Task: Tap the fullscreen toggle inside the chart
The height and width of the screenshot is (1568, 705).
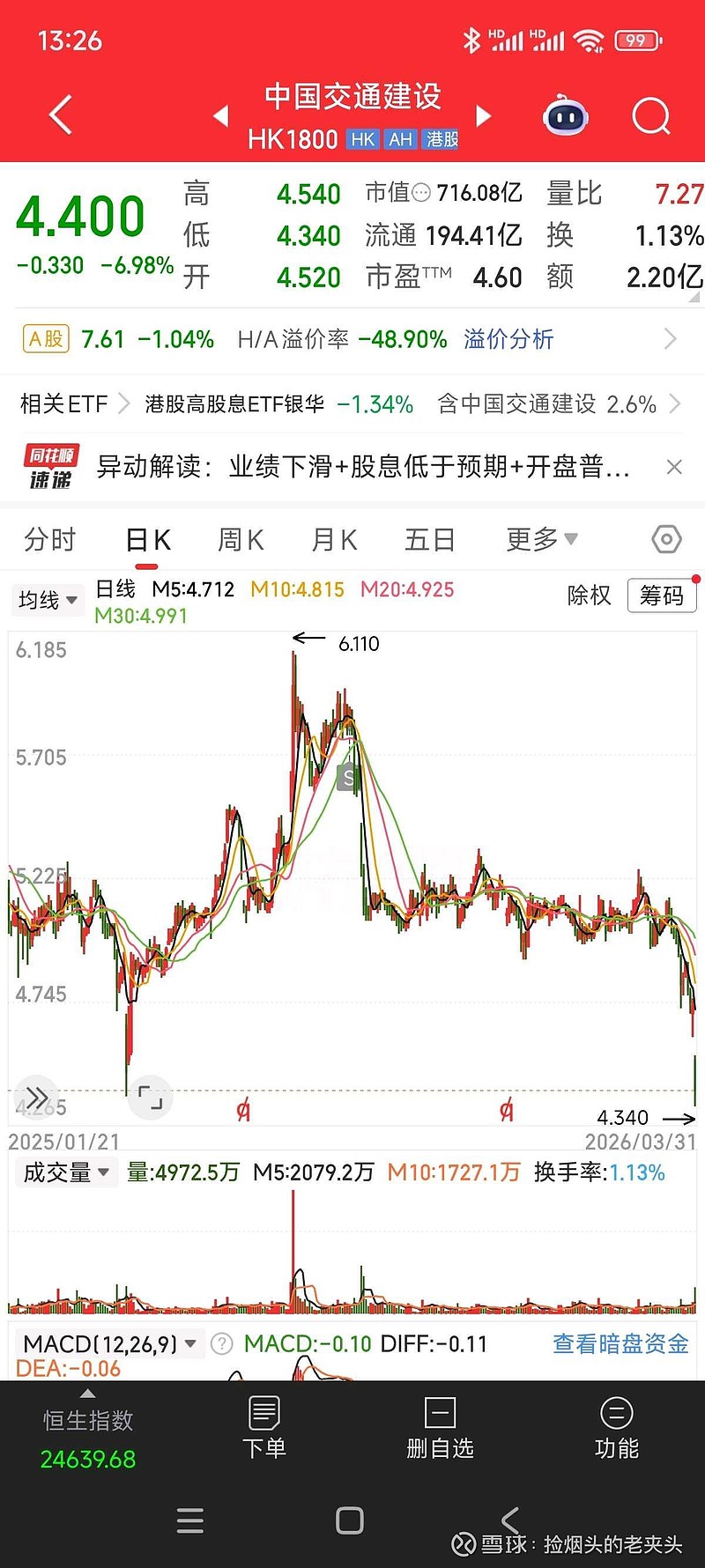Action: click(150, 1098)
